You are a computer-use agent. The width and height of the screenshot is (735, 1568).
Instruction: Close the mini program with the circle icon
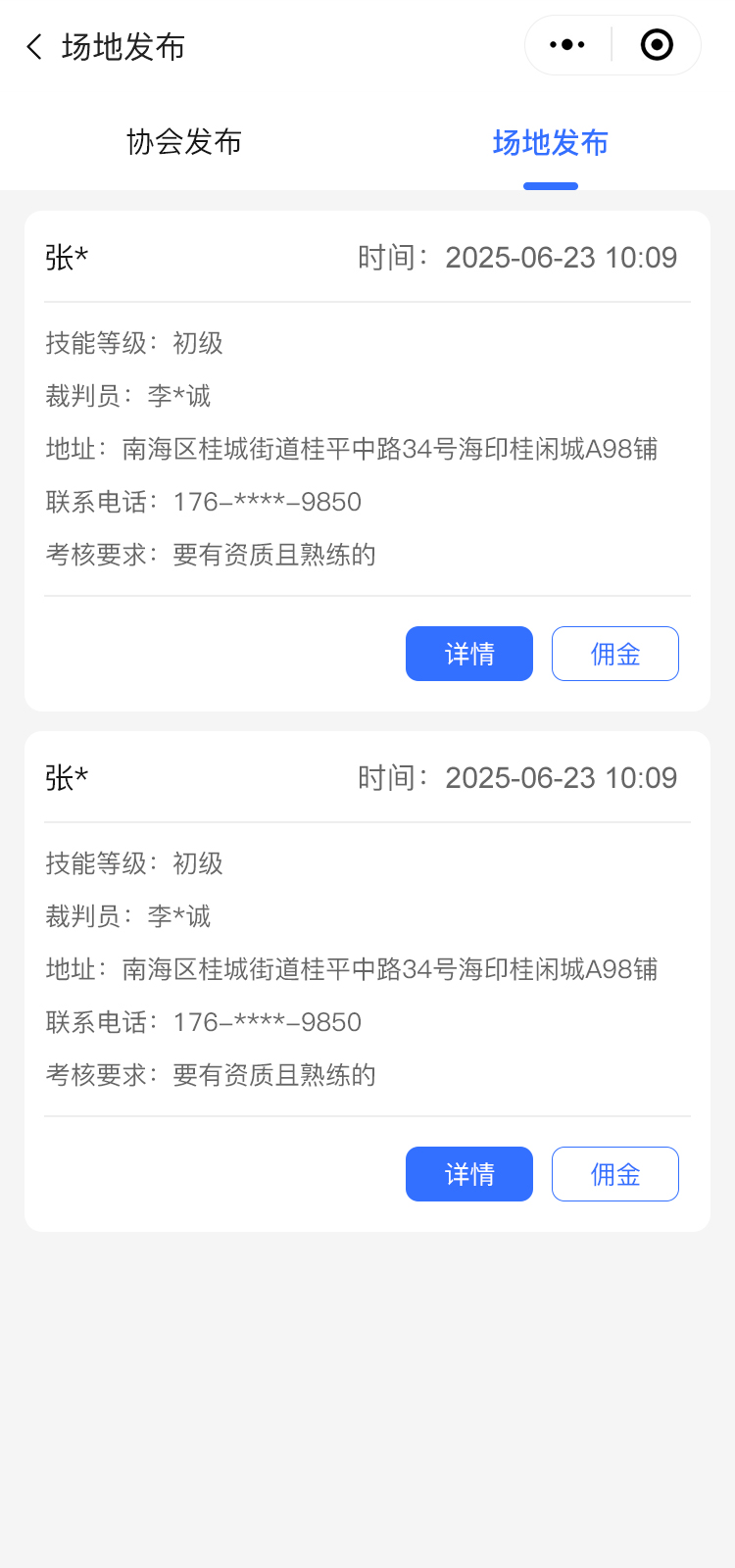(657, 45)
